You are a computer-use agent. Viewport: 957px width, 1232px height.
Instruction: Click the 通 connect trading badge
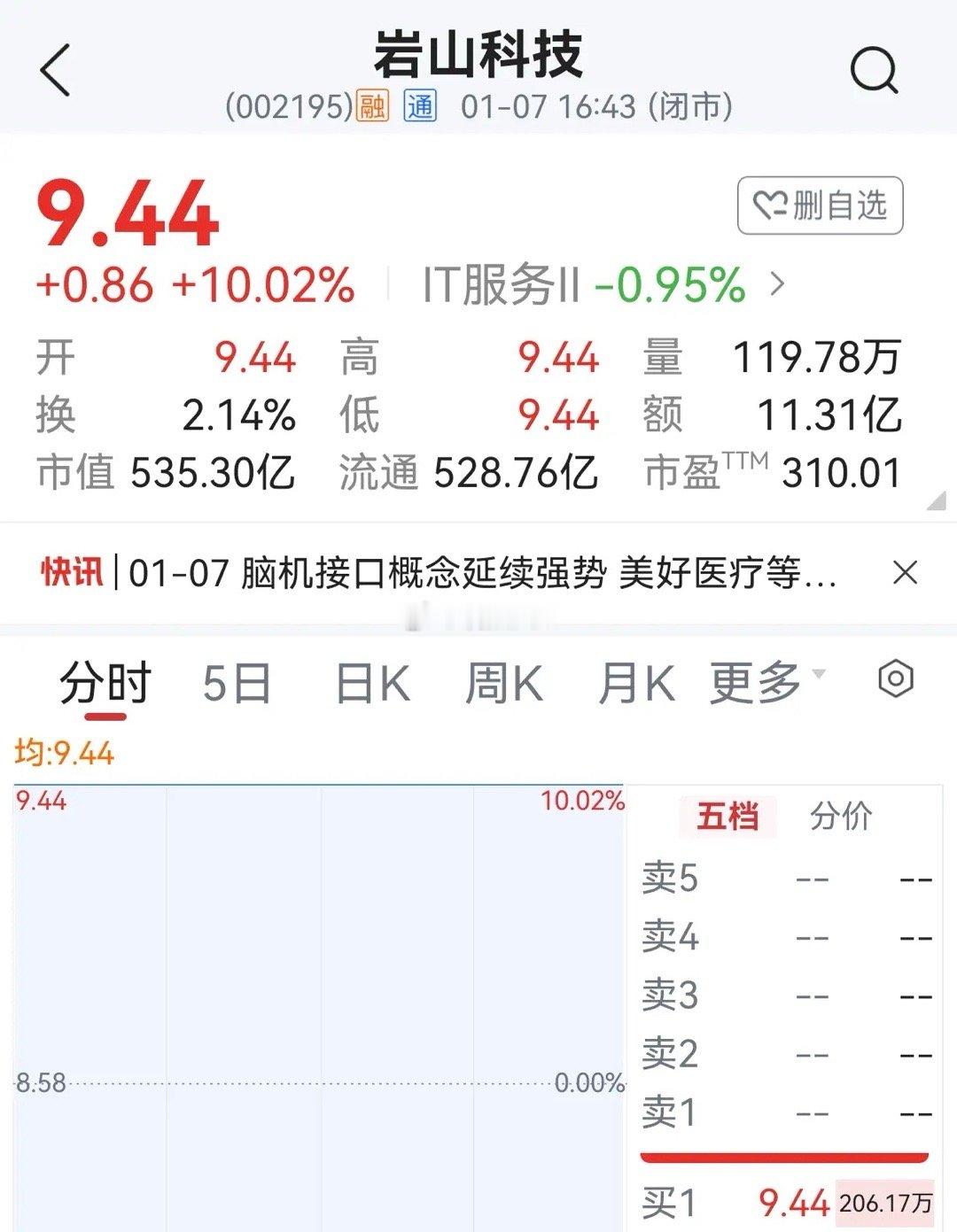point(418,106)
